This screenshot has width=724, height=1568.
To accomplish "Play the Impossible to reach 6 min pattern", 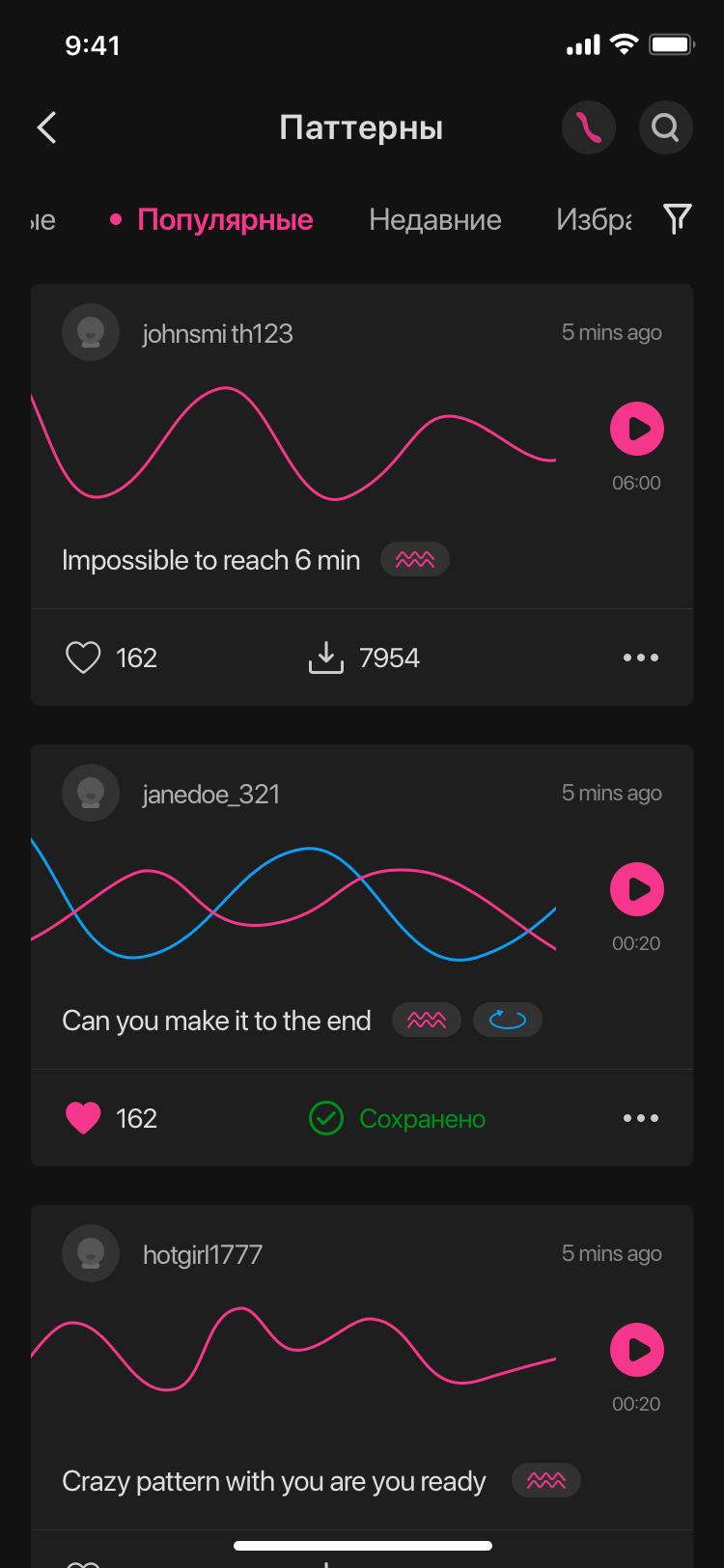I will point(637,429).
